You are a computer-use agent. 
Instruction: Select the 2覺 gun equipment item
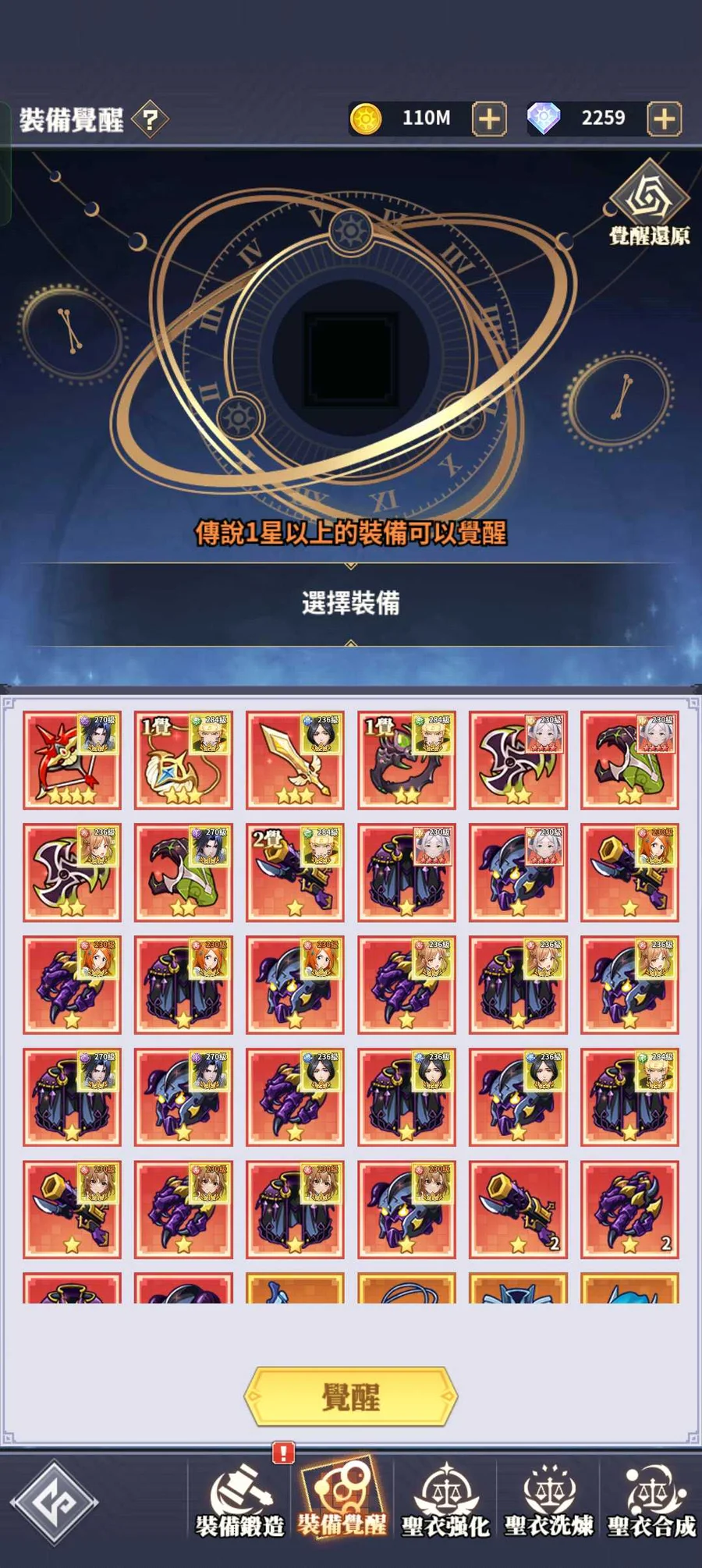click(x=295, y=871)
